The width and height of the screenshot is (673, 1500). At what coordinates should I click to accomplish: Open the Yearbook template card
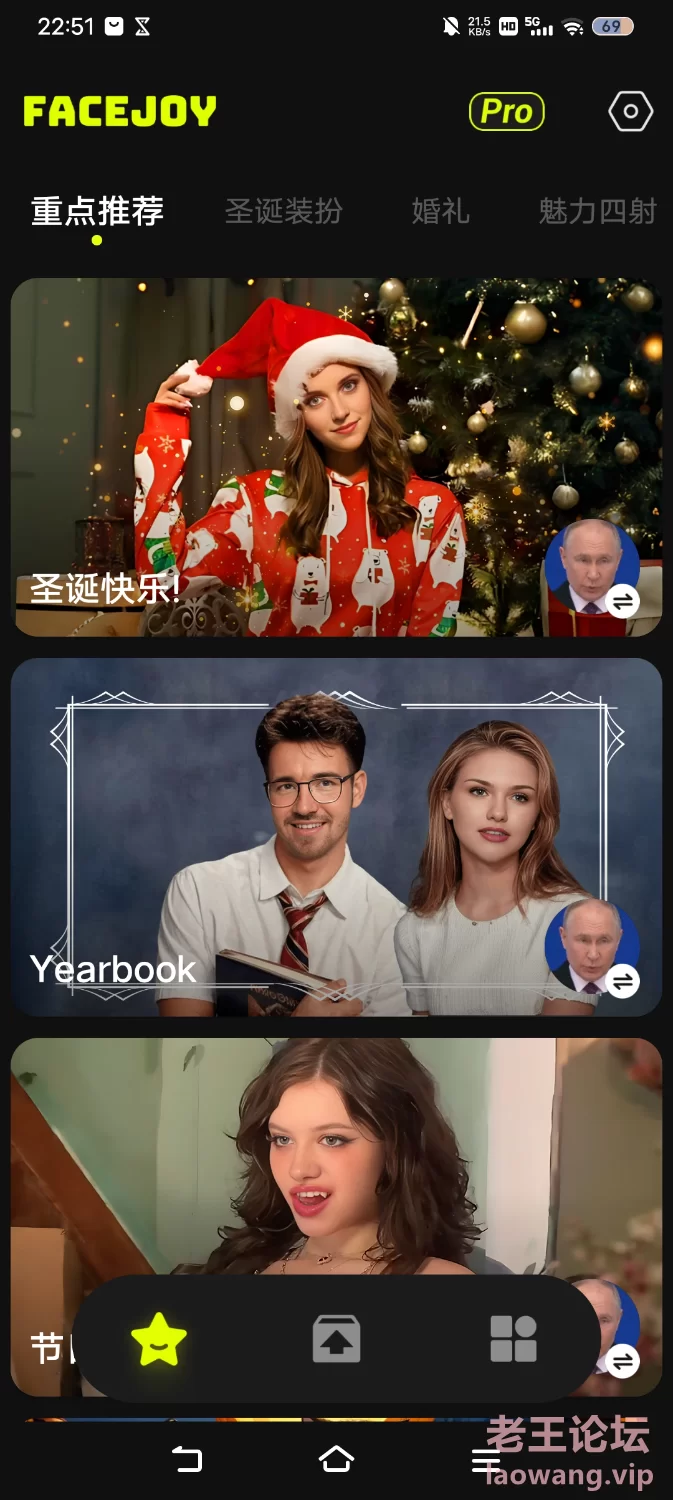[336, 837]
